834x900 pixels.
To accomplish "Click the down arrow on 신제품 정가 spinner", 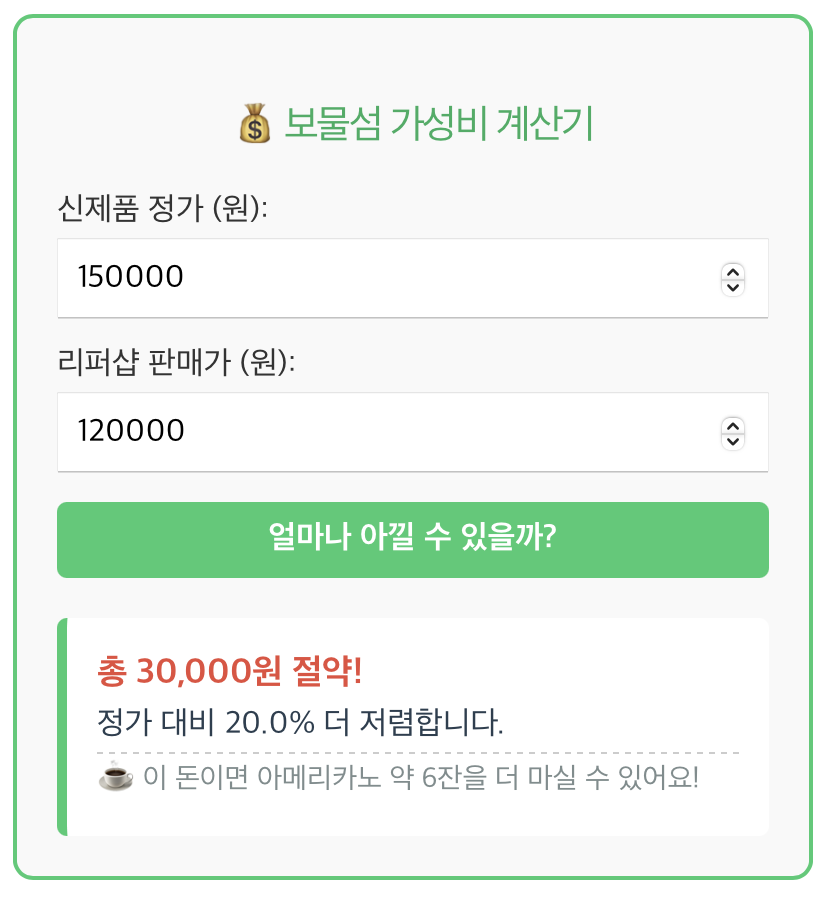I will pyautogui.click(x=731, y=286).
